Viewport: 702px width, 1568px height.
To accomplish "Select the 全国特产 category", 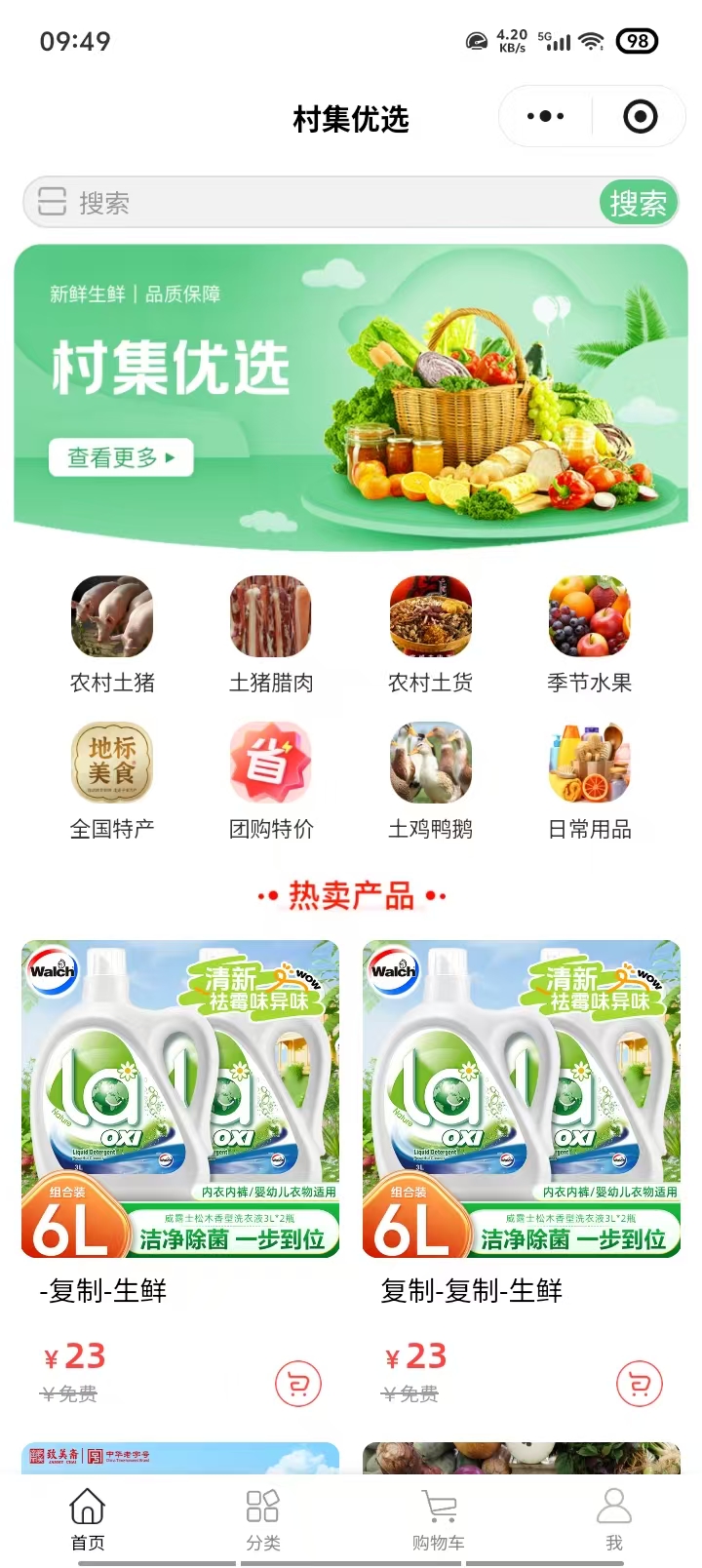I will (112, 780).
